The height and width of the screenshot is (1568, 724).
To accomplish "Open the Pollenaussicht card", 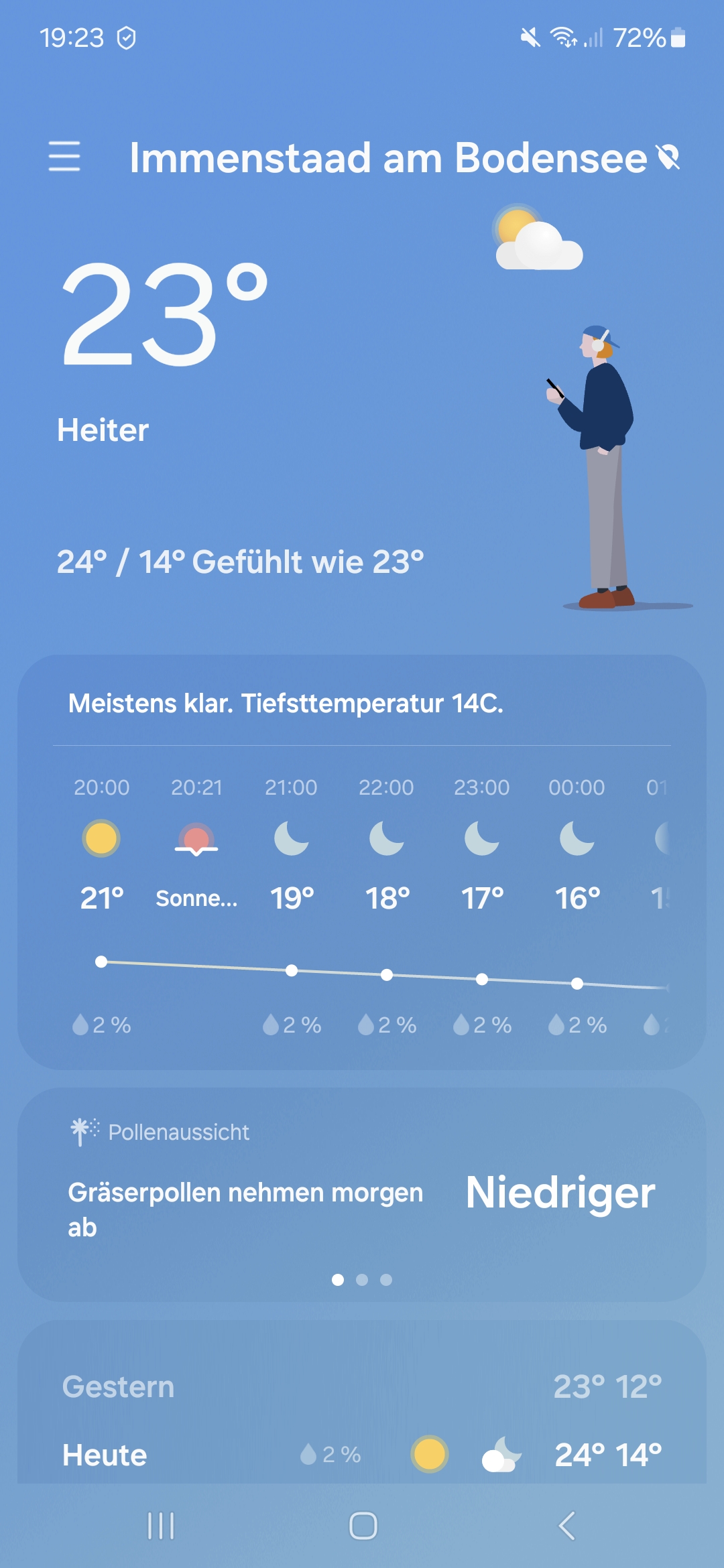I will (x=362, y=1194).
